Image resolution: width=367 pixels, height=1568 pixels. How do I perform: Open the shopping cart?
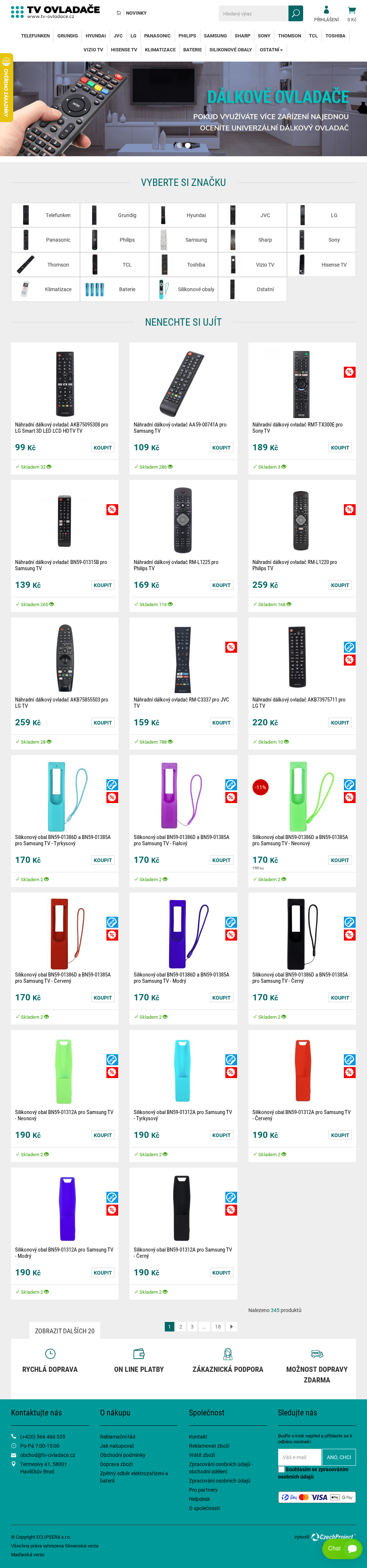click(x=352, y=14)
